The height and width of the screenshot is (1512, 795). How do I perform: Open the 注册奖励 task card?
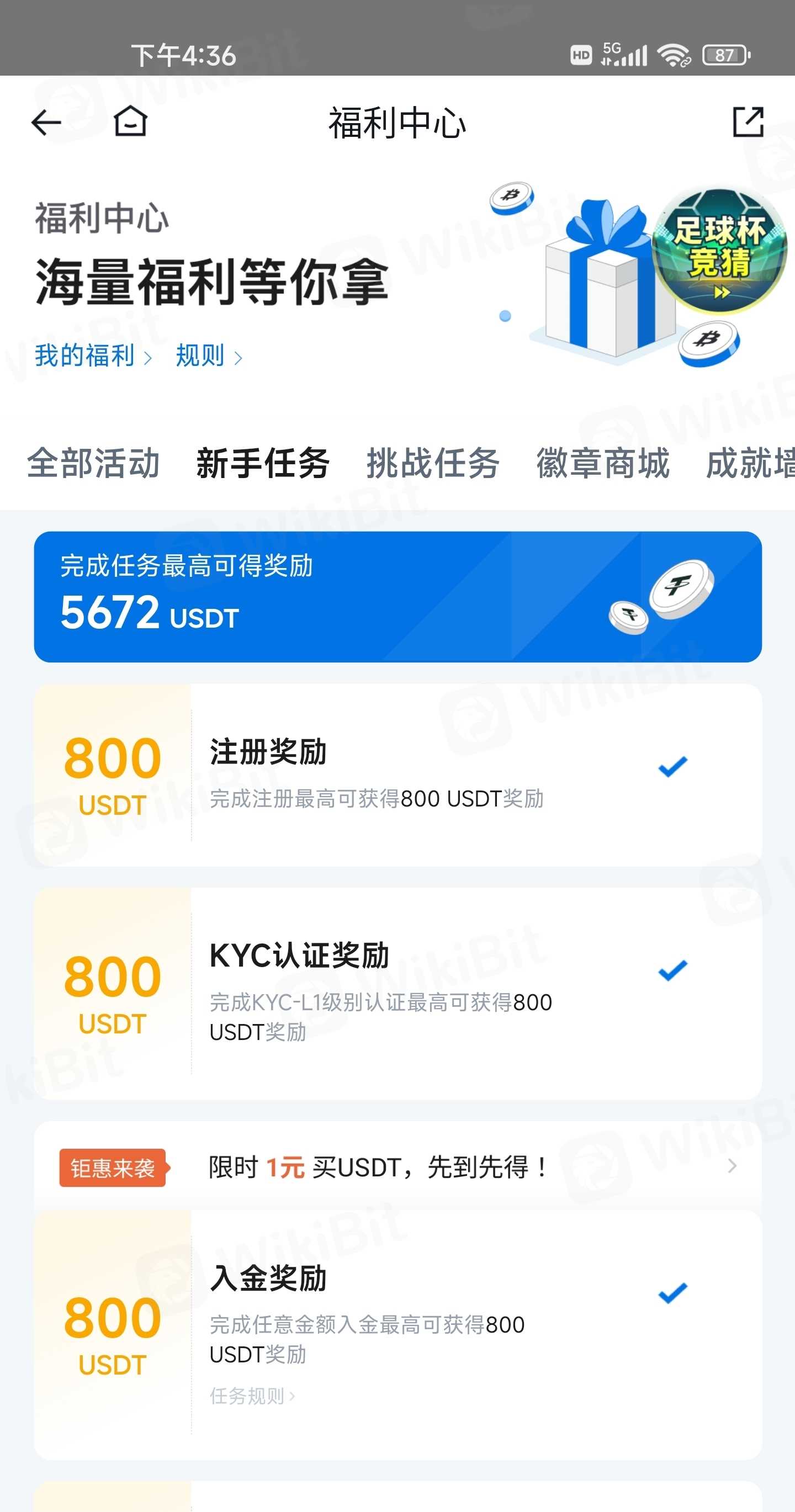click(x=398, y=775)
